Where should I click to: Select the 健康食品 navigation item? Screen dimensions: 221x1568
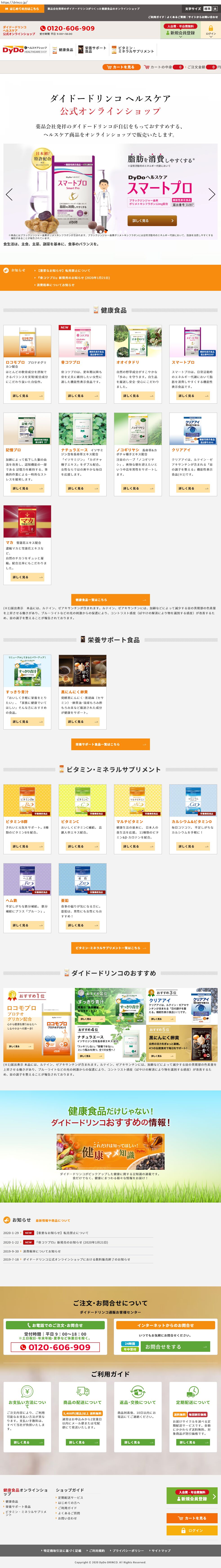coord(63,50)
